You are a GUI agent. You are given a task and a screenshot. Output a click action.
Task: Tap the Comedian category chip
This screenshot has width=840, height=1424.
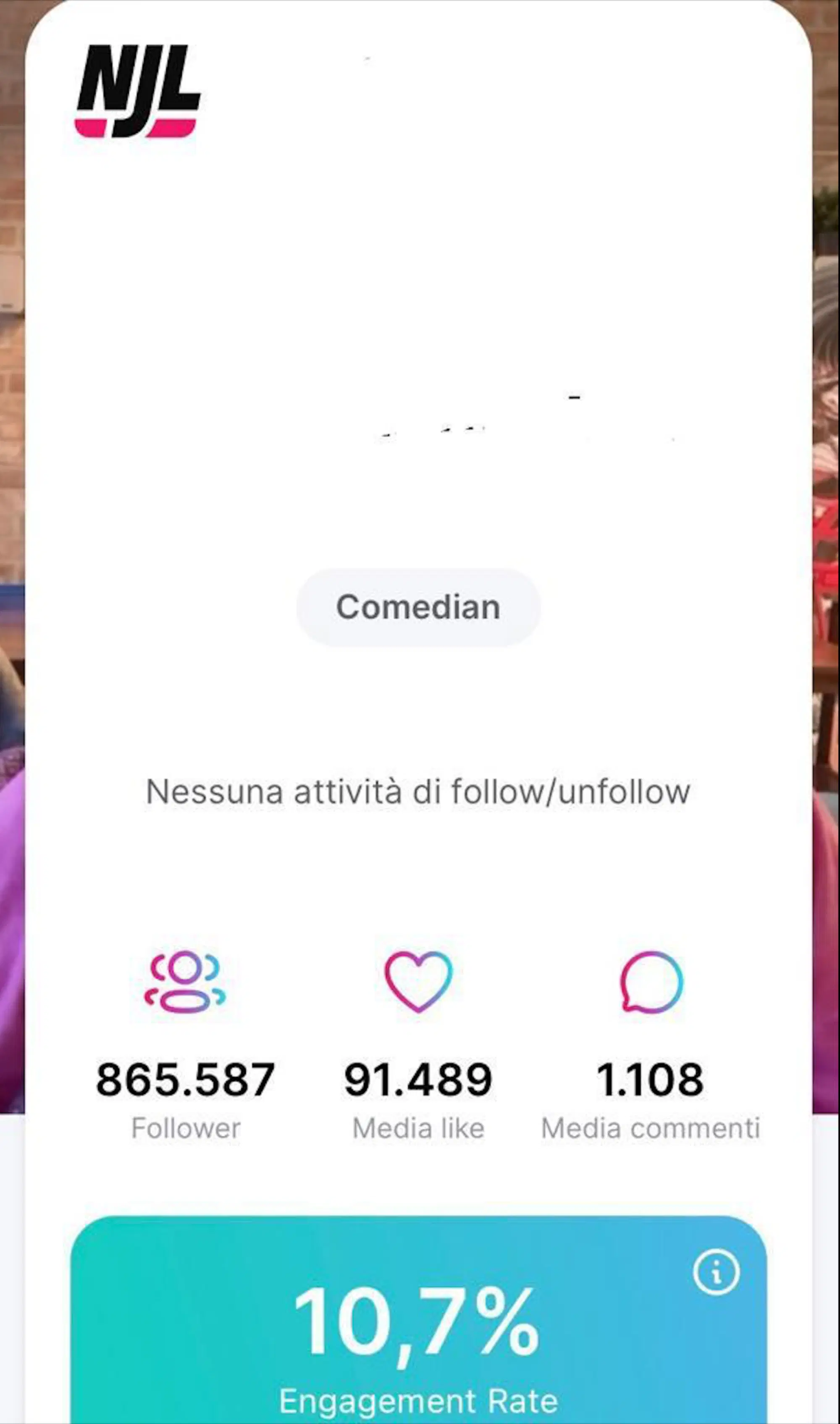tap(418, 607)
